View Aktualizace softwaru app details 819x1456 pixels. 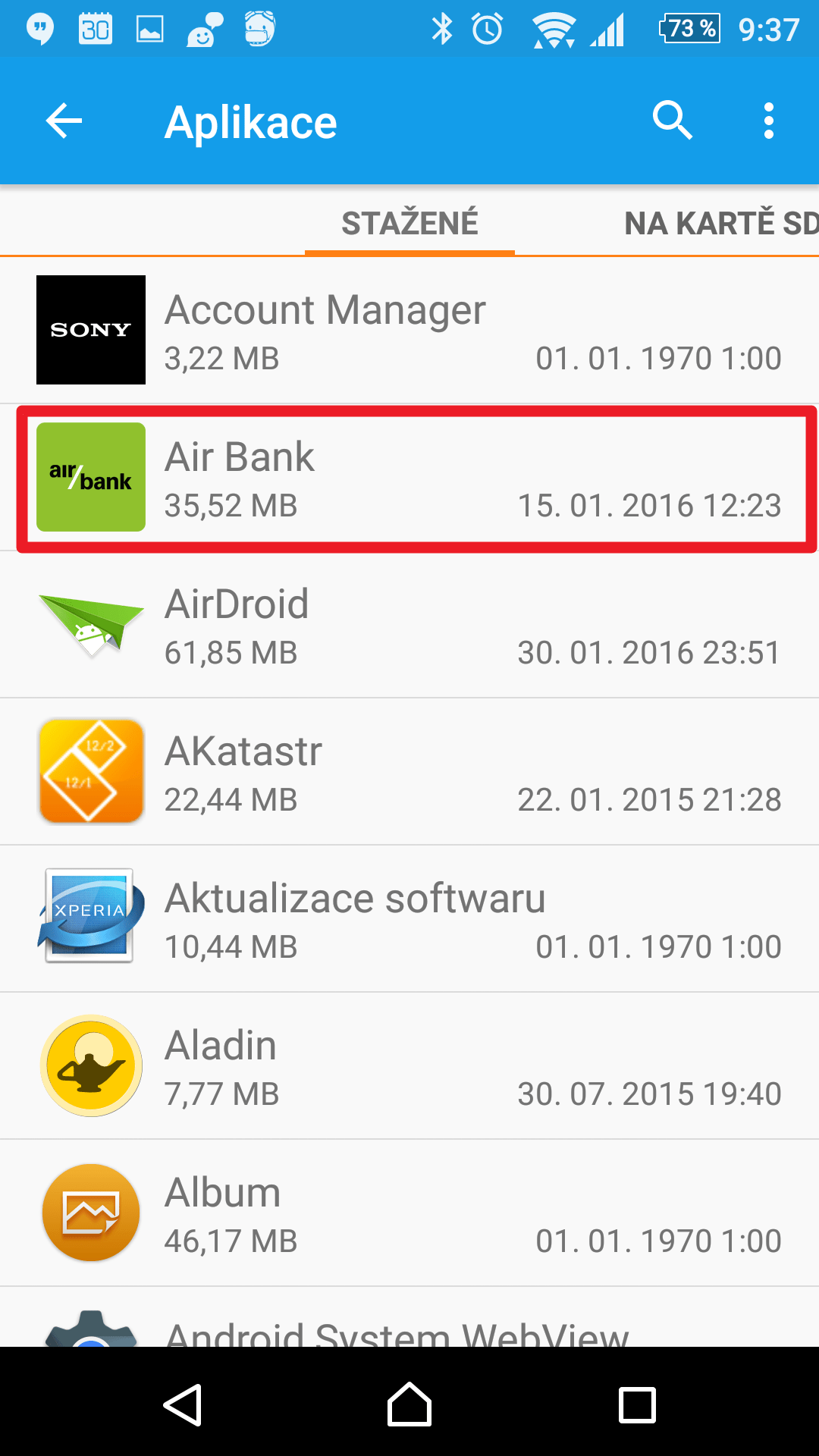tap(409, 920)
